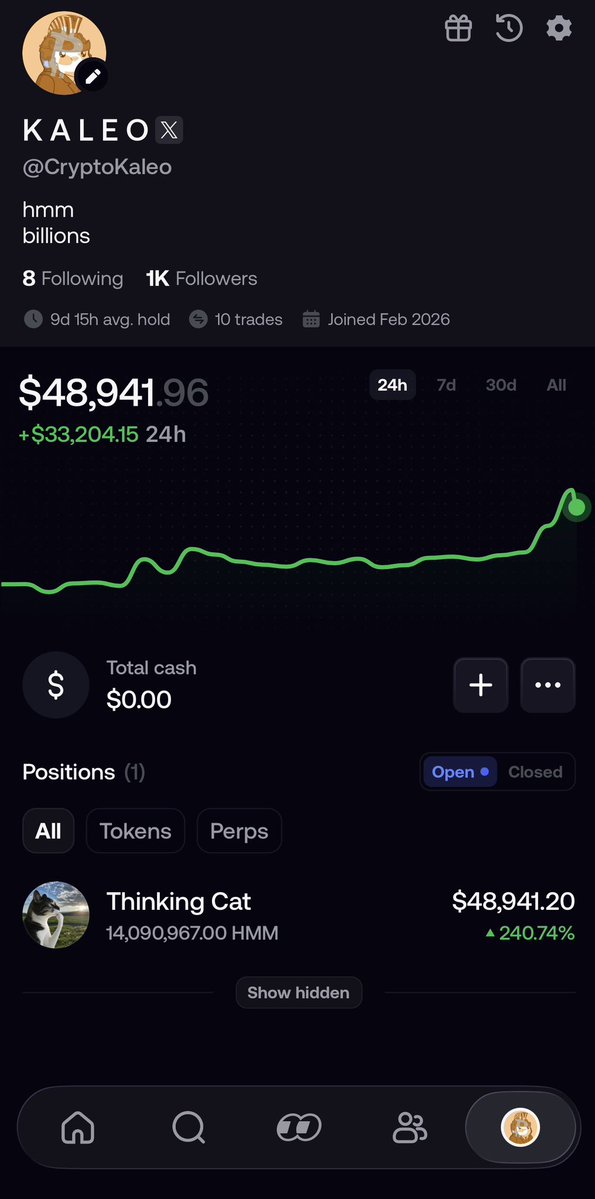The image size is (595, 1199).
Task: Select the All time range
Action: click(557, 385)
